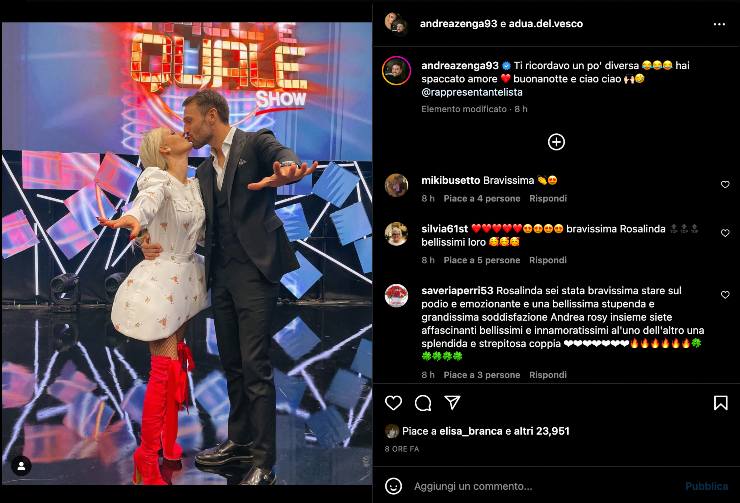Reply to silvia61st's comment

click(x=547, y=260)
